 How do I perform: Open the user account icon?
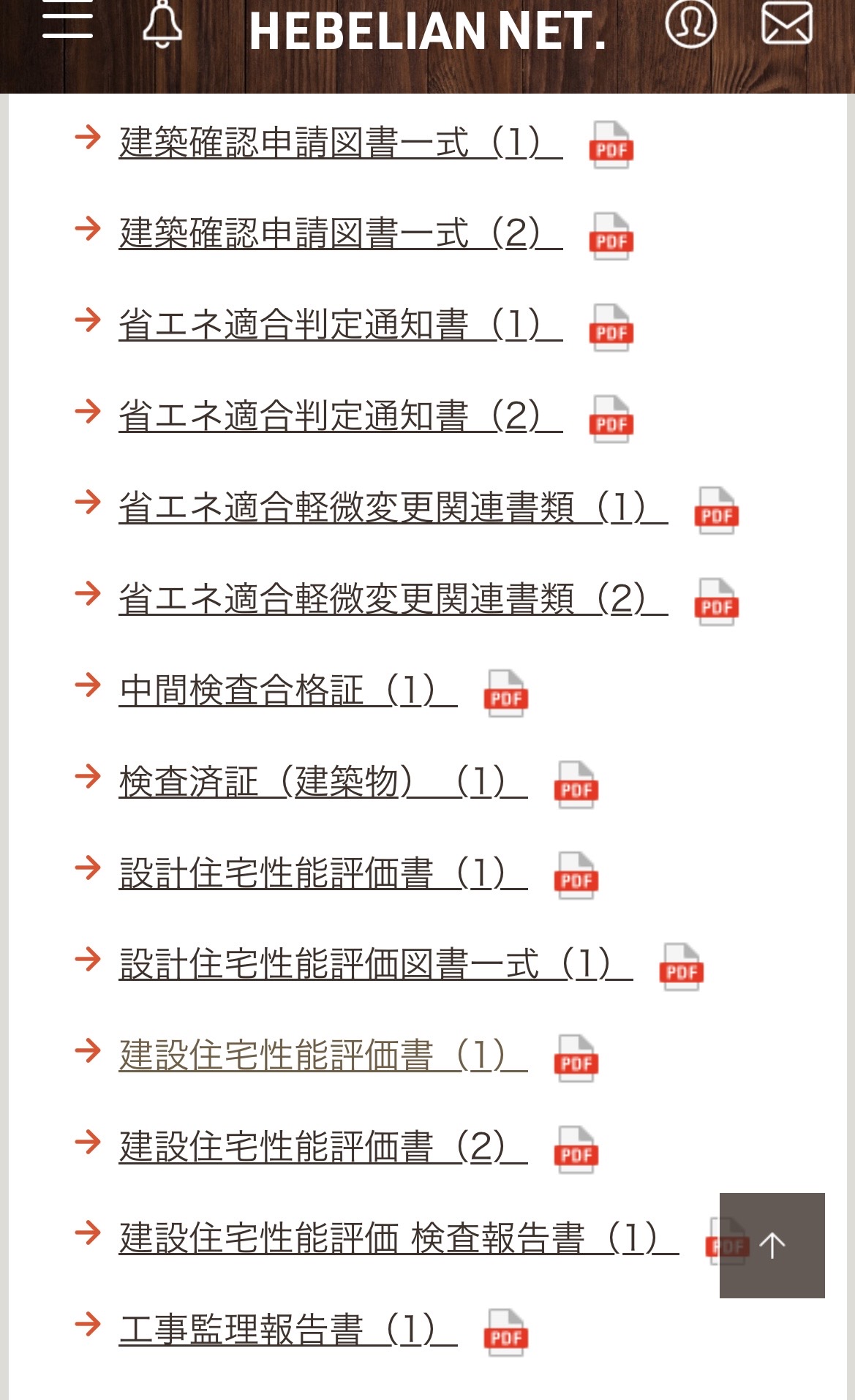(x=690, y=23)
